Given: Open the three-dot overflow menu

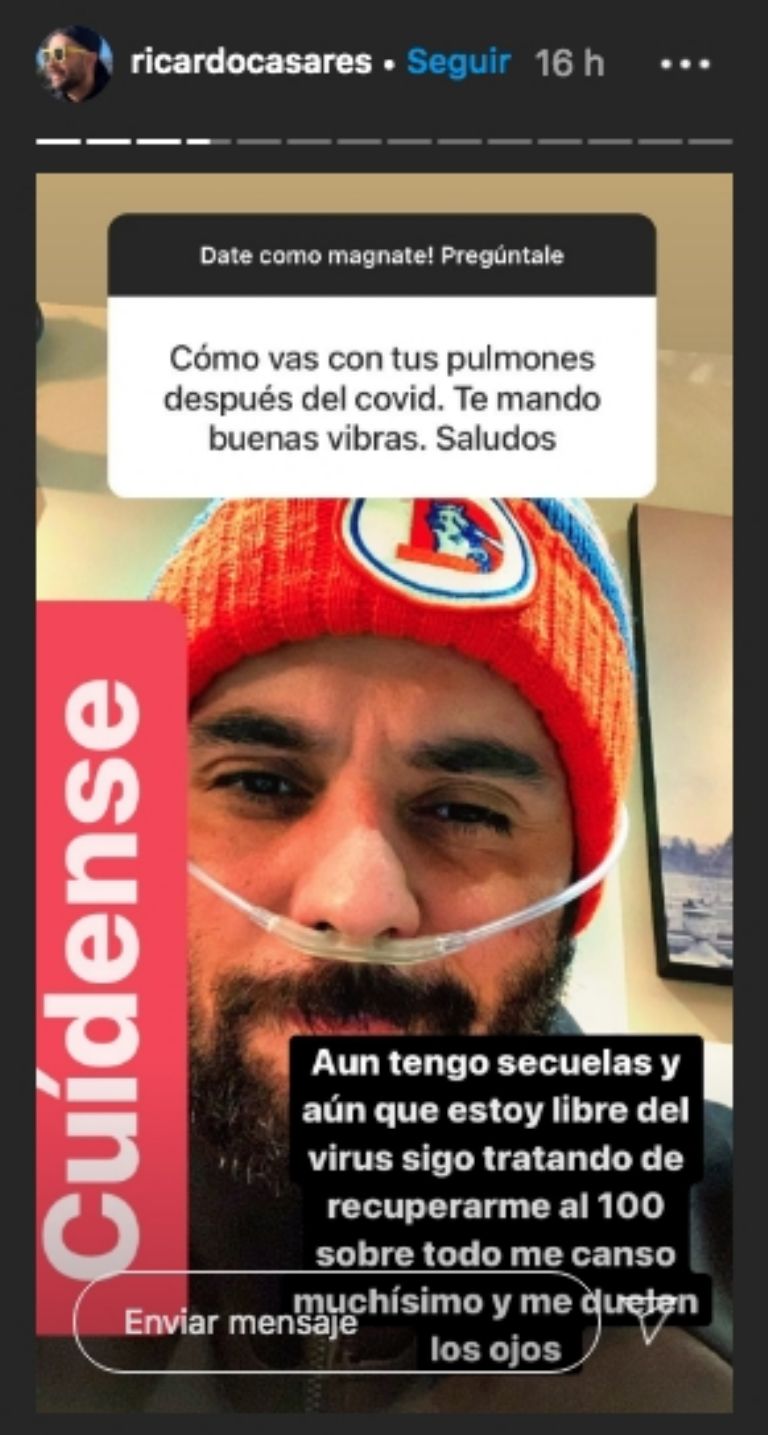Looking at the screenshot, I should coord(685,63).
